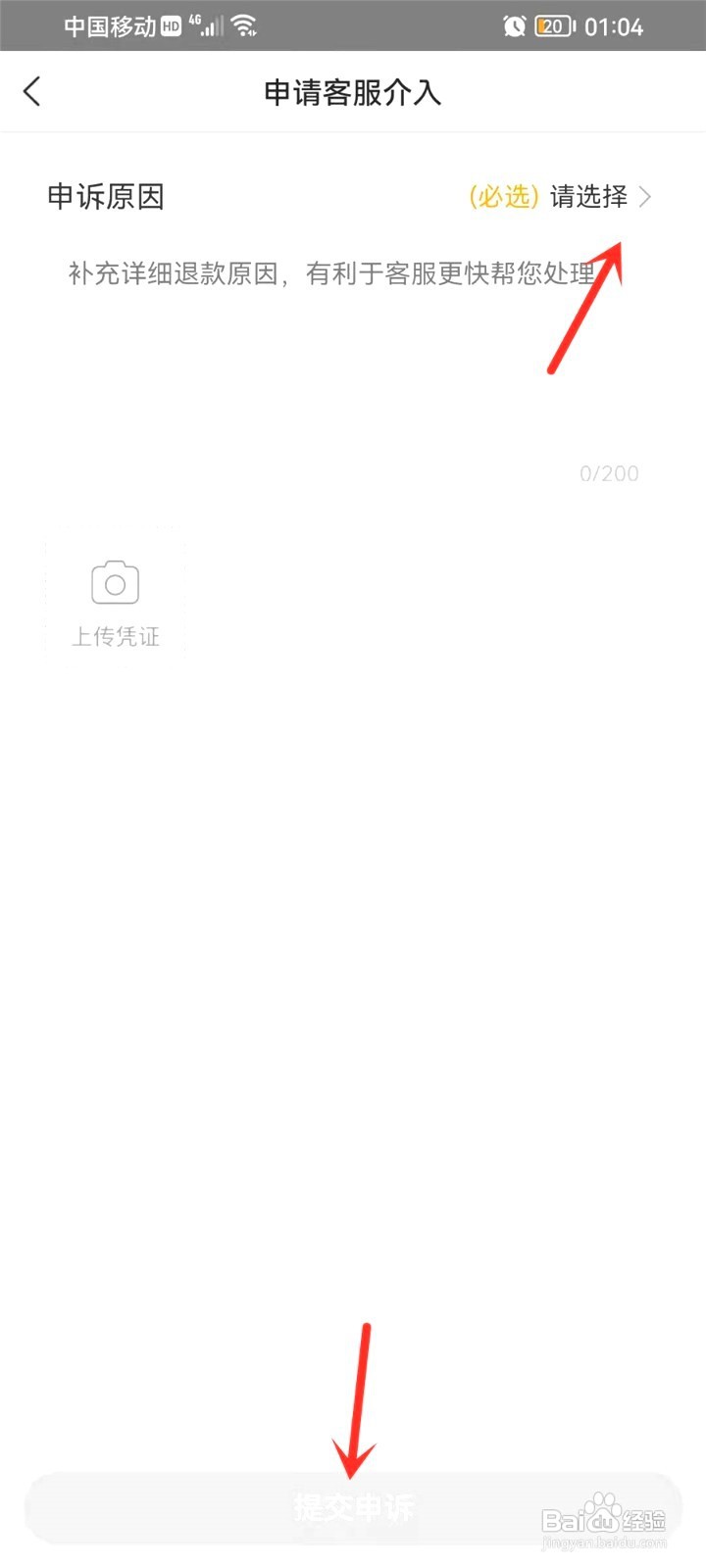Tap the alarm clock icon in status bar
The width and height of the screenshot is (706, 1568).
(x=514, y=25)
